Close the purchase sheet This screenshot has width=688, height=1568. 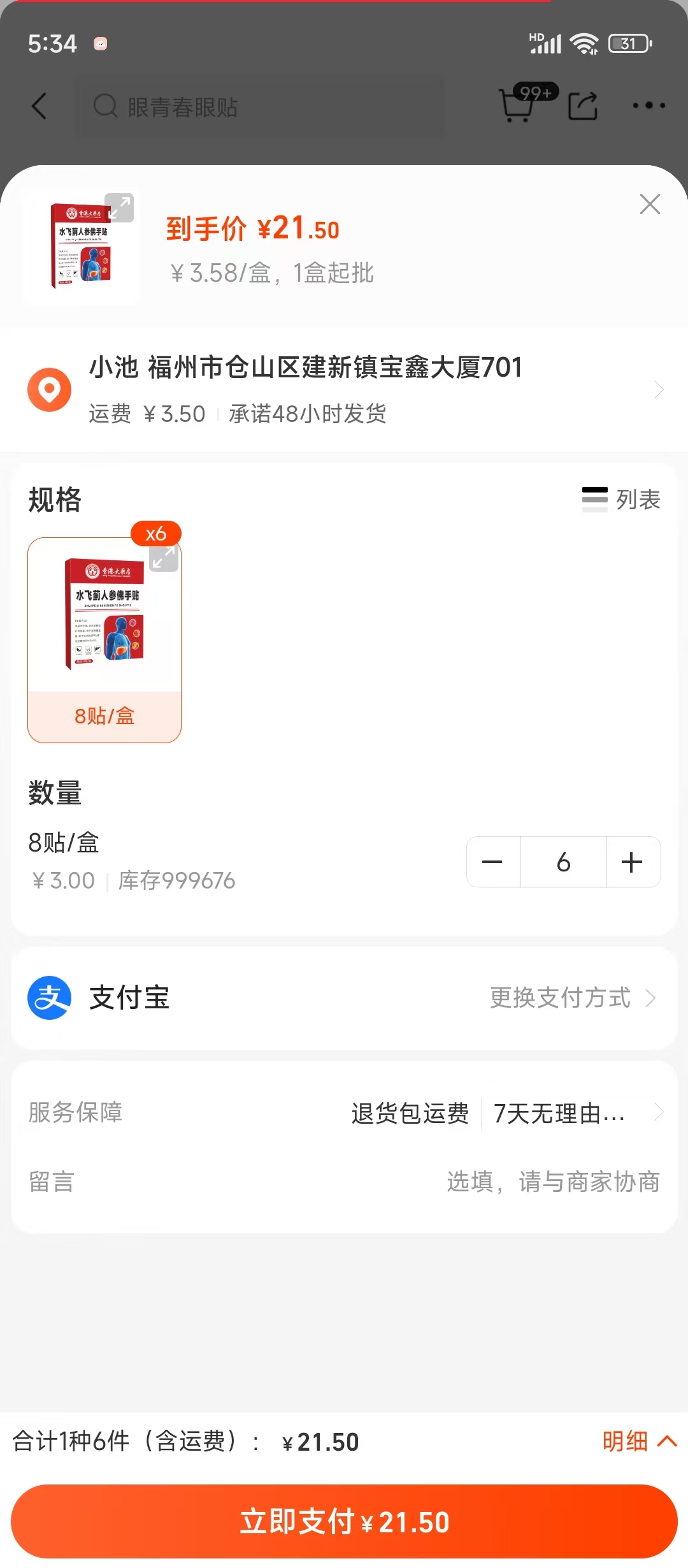pyautogui.click(x=650, y=205)
